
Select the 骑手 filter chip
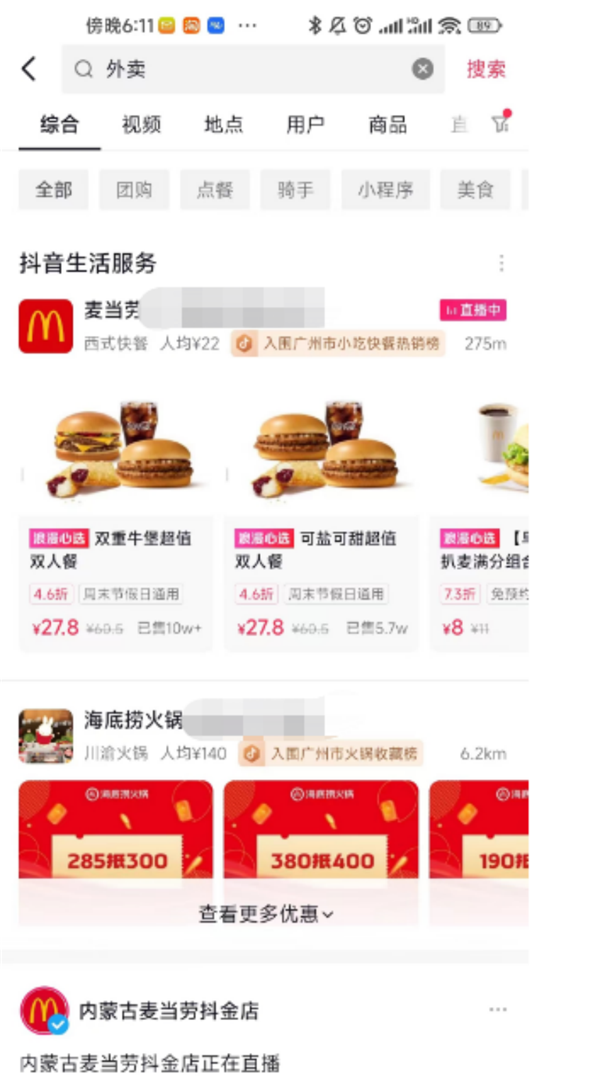pyautogui.click(x=296, y=190)
